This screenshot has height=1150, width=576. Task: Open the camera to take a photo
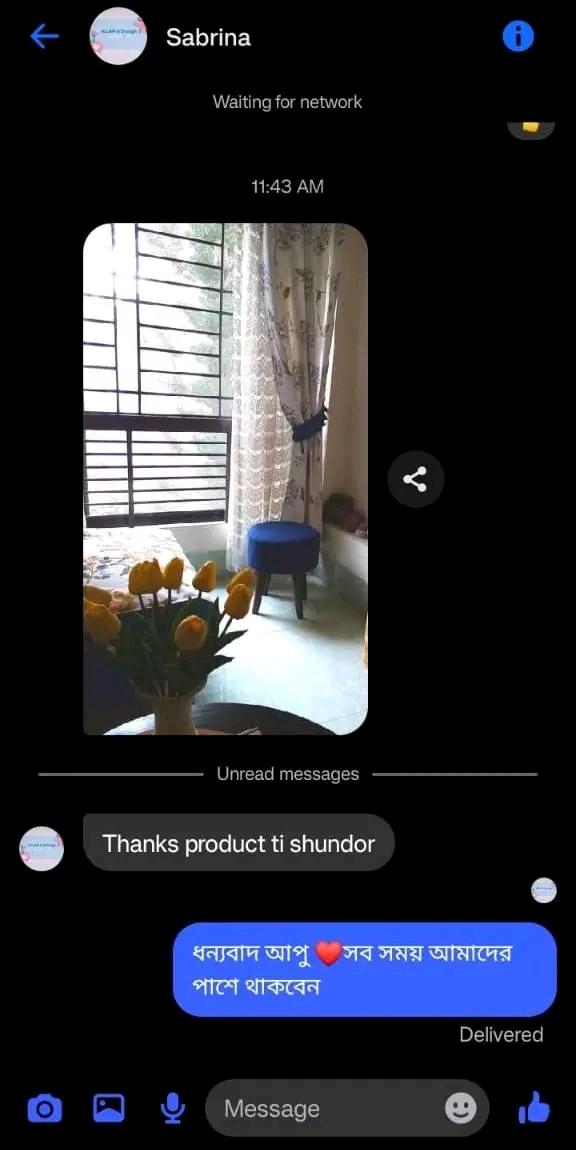[x=44, y=1108]
